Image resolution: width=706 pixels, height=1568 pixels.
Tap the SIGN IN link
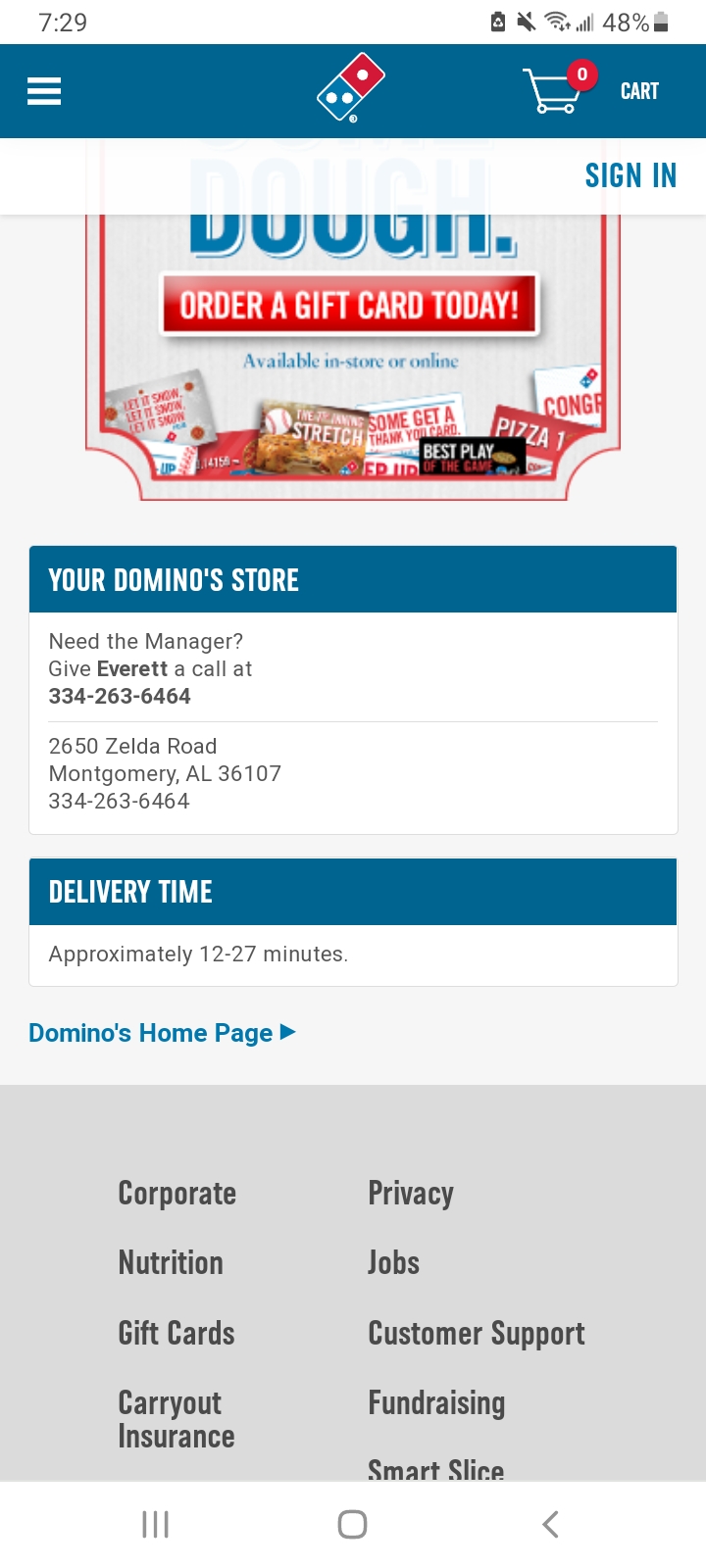click(x=630, y=175)
